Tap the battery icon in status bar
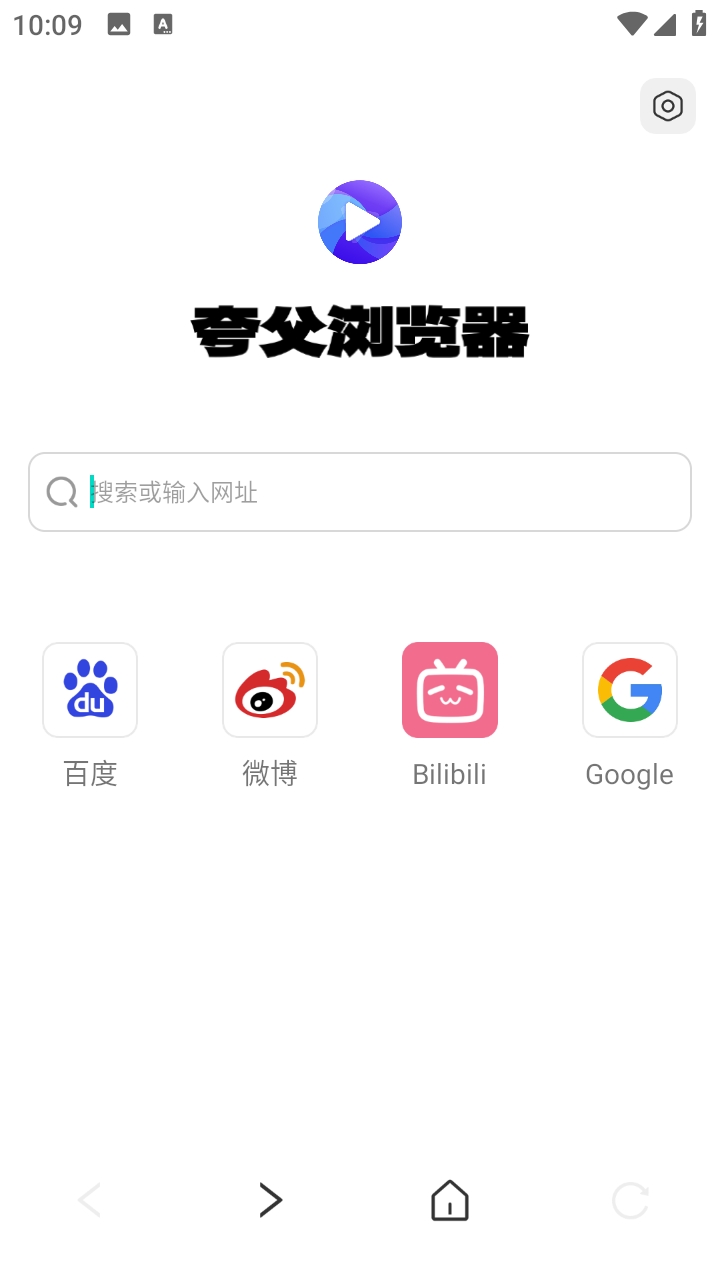 (697, 25)
